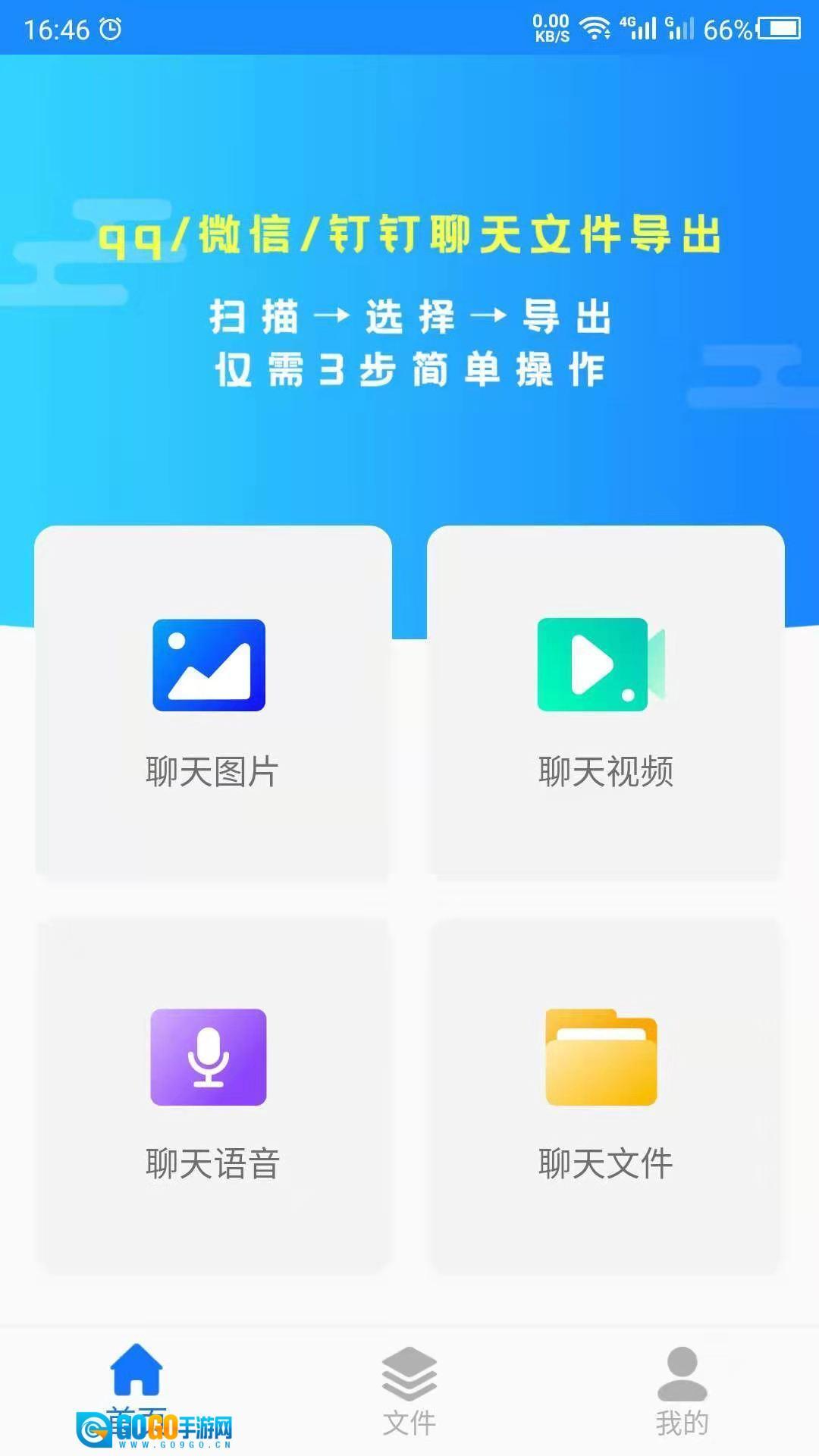Open the 聊天文件 card

coord(605,1095)
